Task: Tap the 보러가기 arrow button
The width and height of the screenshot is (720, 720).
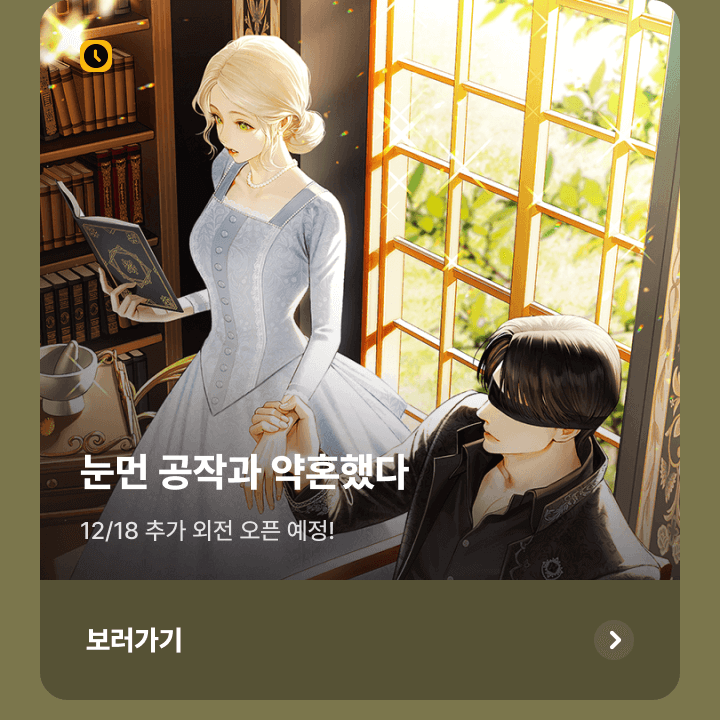Action: pos(614,640)
